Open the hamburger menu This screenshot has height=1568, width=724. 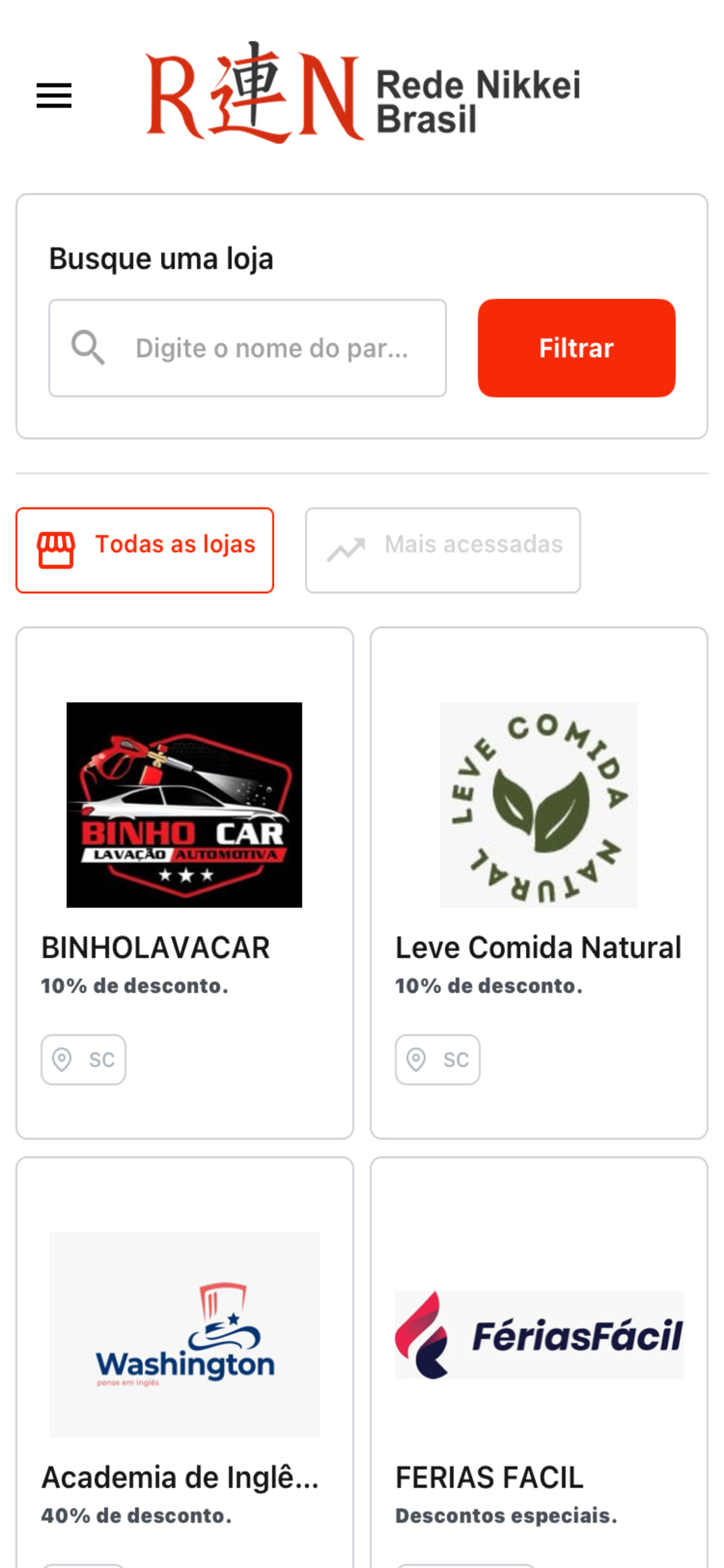[x=54, y=96]
